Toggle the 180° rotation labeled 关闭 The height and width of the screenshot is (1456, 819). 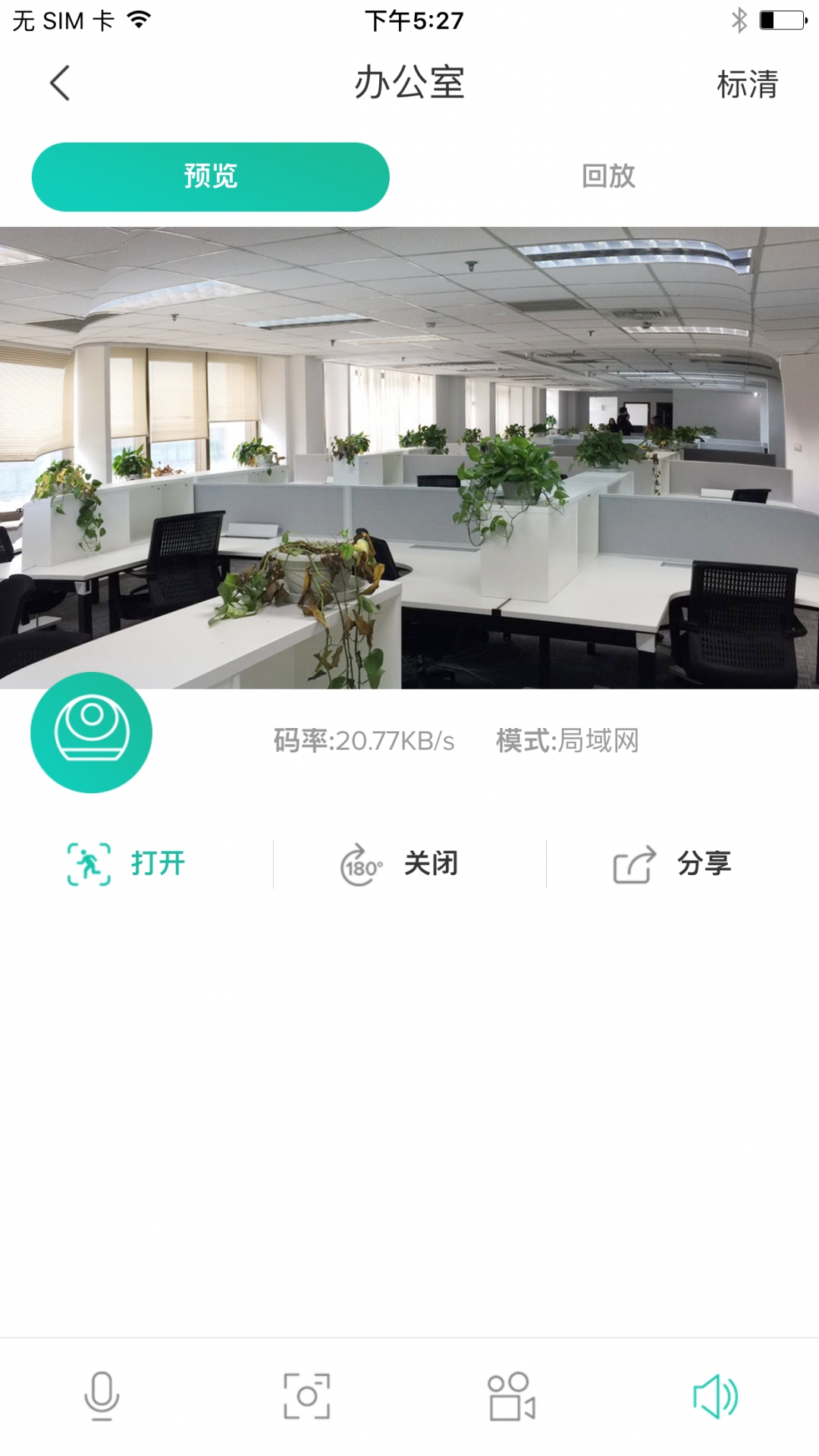point(400,864)
